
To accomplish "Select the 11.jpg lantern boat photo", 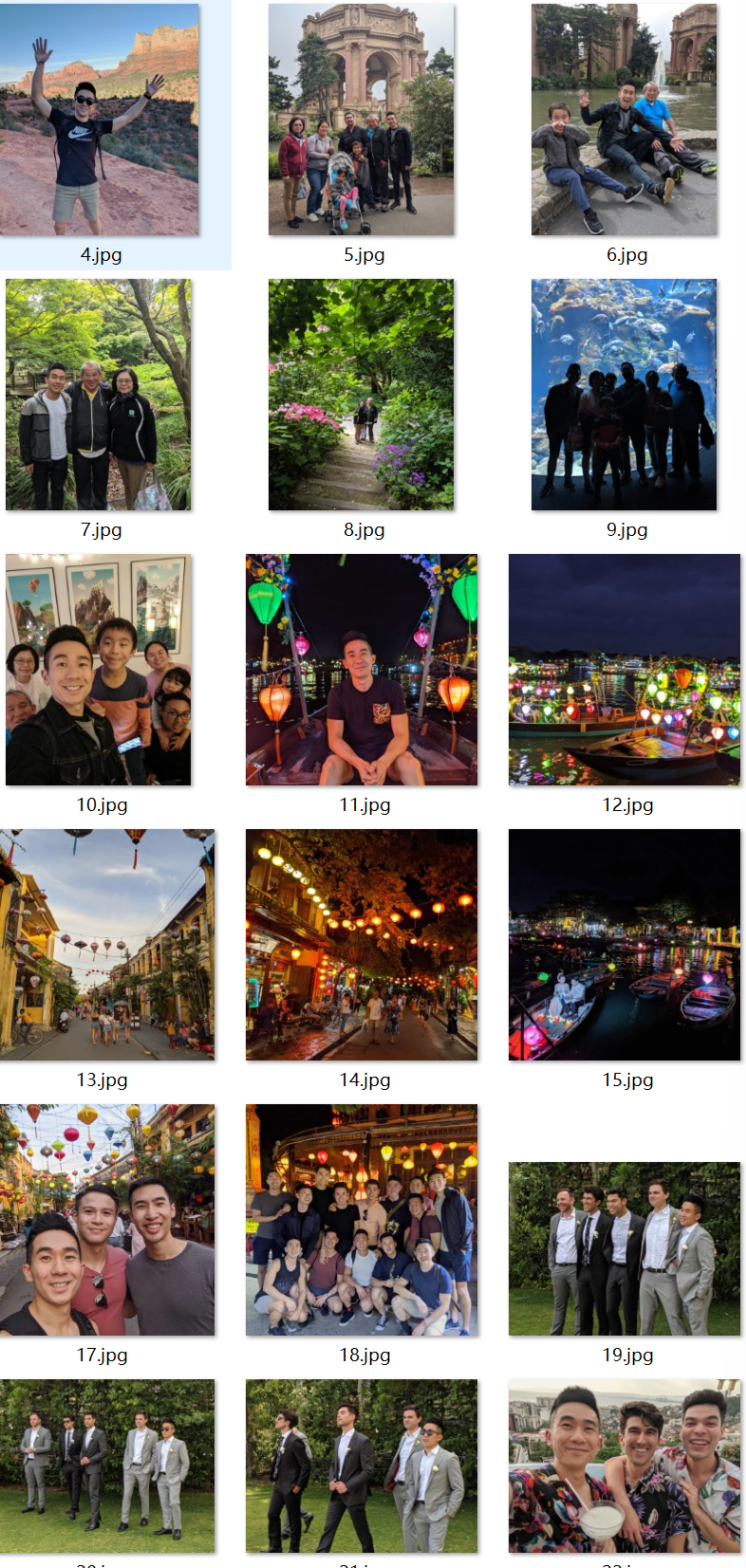I will (x=362, y=670).
